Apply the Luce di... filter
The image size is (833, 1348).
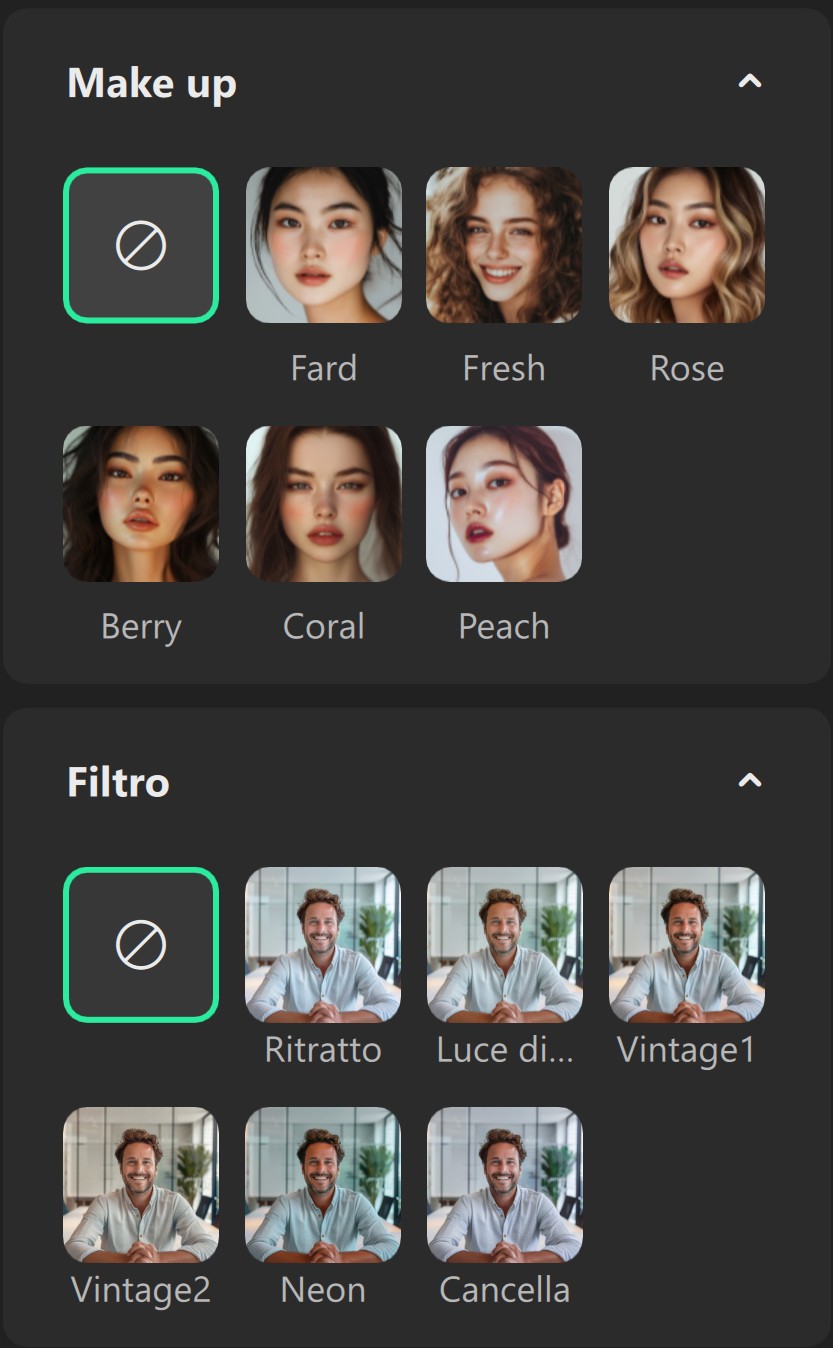coord(504,945)
